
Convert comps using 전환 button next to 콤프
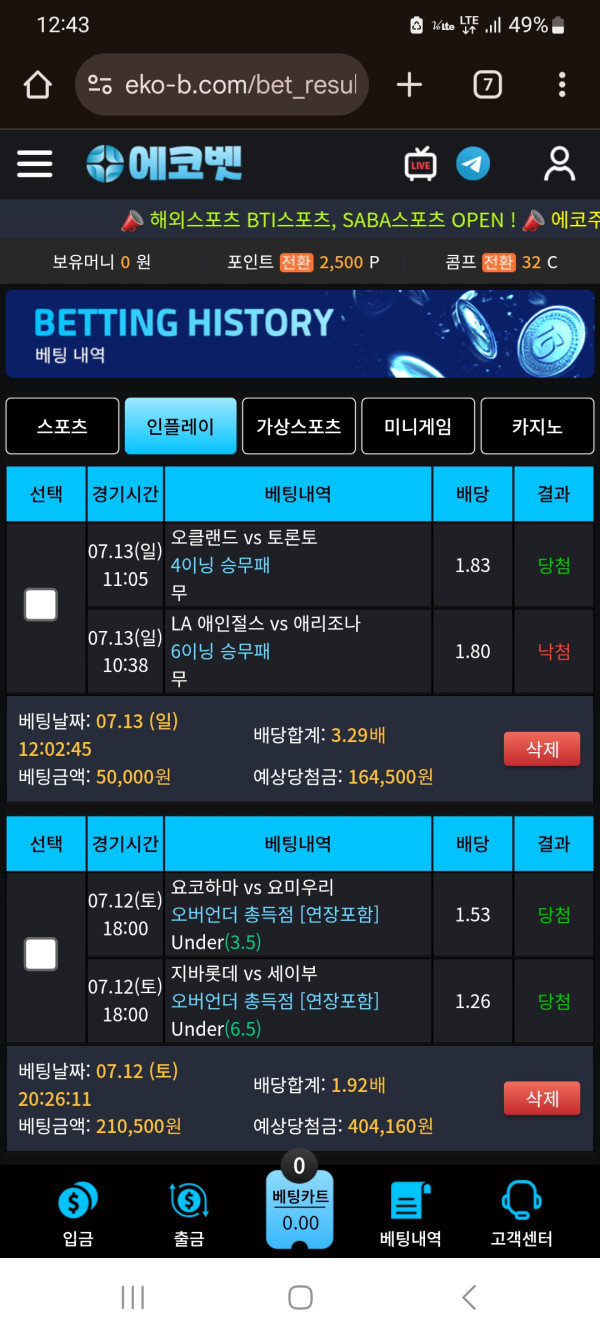click(x=499, y=262)
